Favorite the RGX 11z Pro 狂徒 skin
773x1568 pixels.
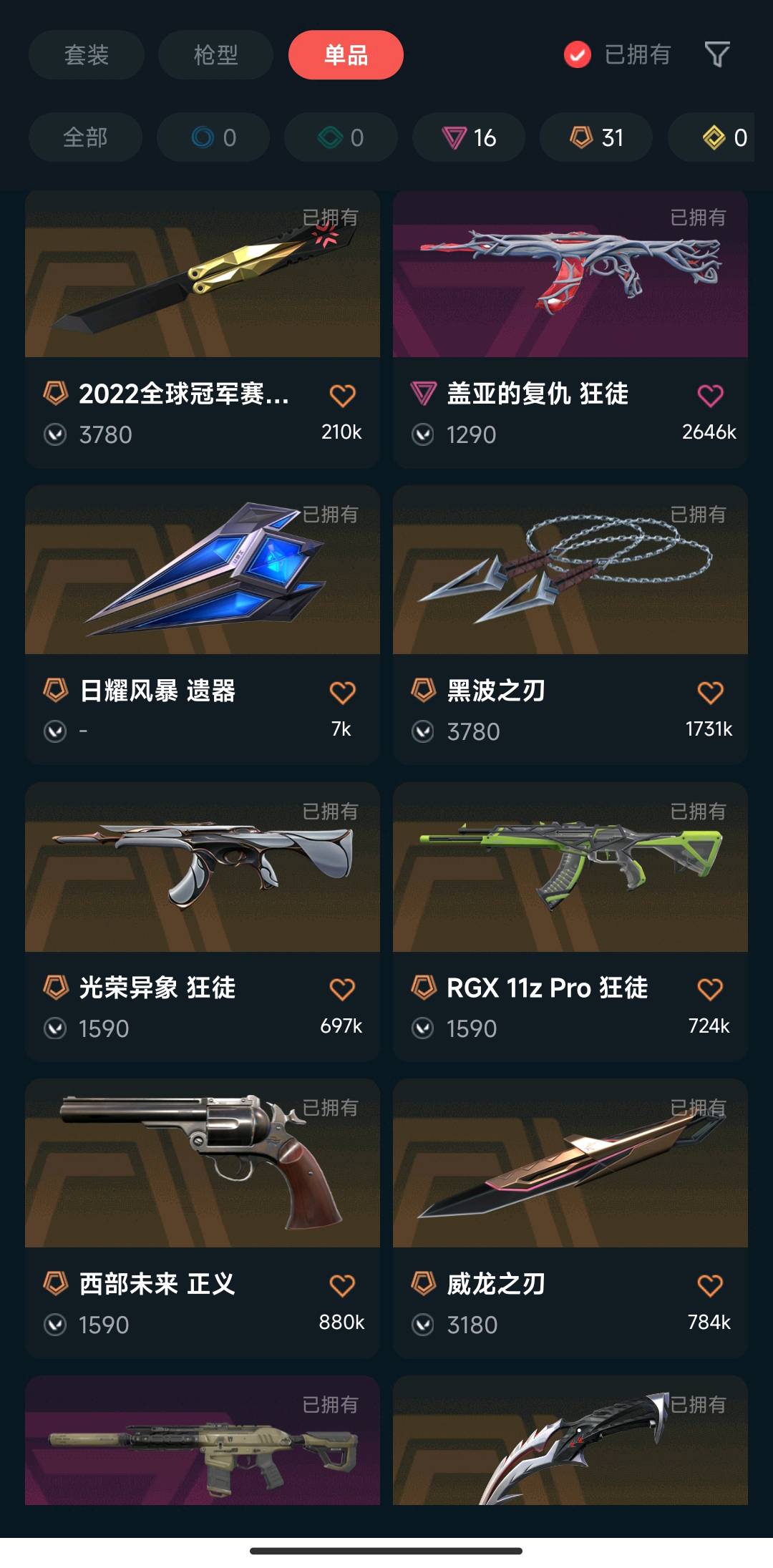[x=710, y=990]
